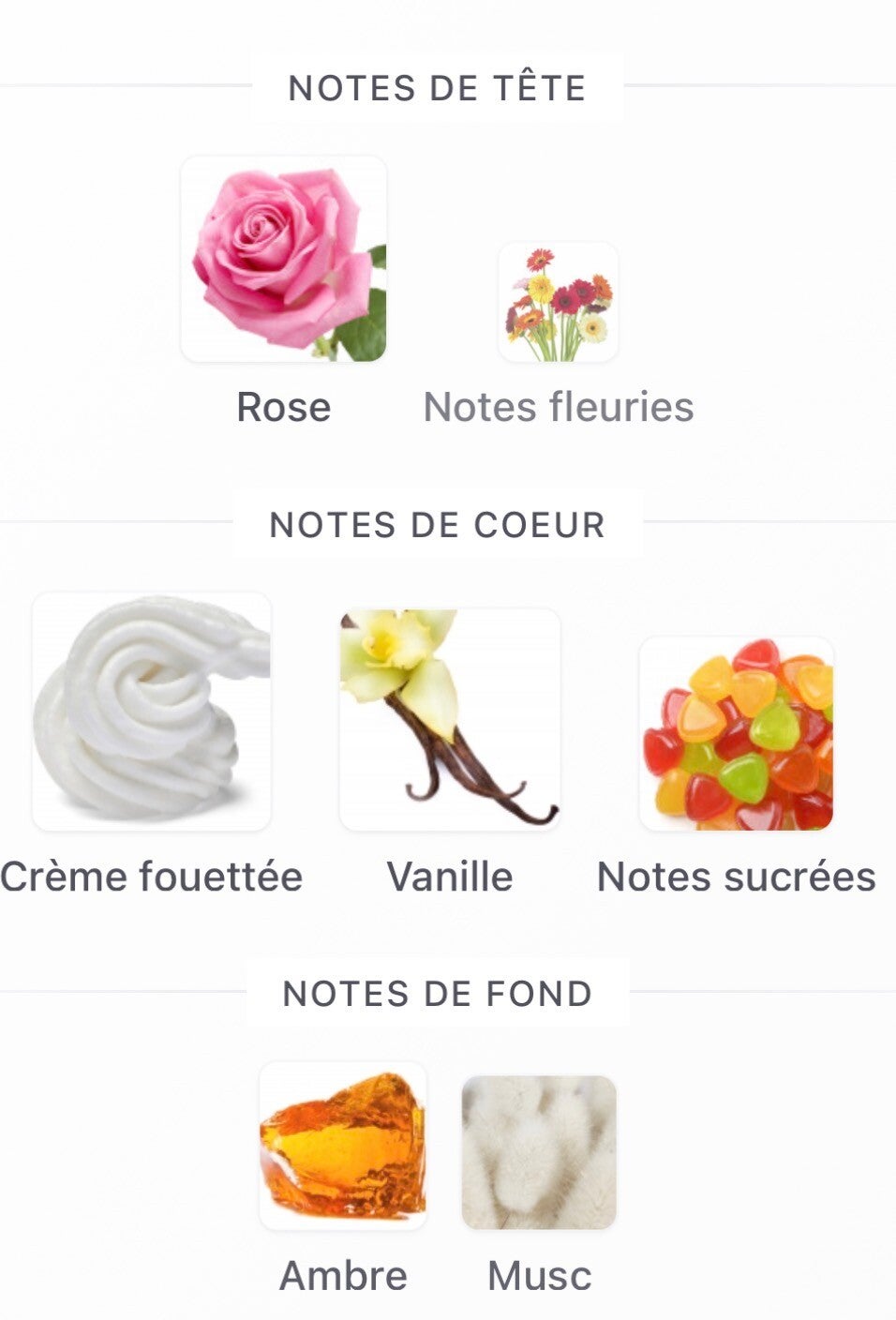
Task: View the Crème fouettée note
Action: click(152, 712)
